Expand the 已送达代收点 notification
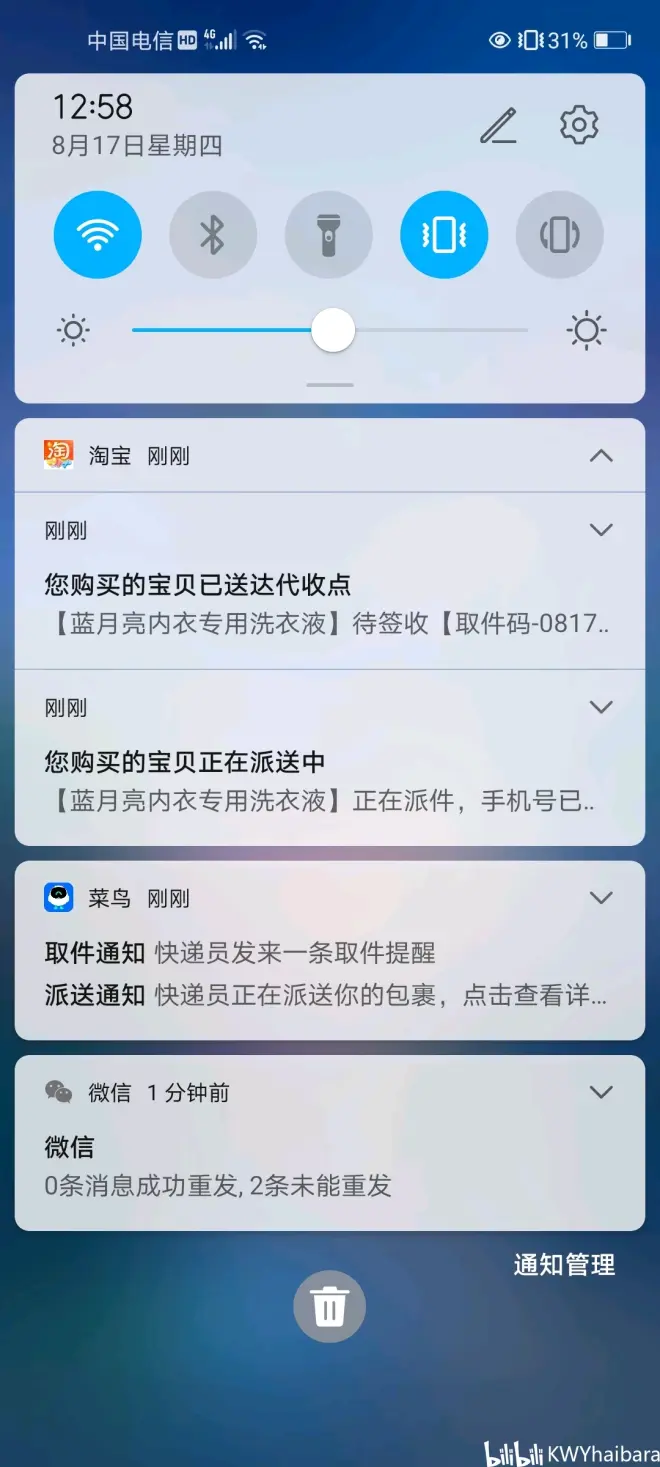This screenshot has height=1467, width=660. click(601, 530)
